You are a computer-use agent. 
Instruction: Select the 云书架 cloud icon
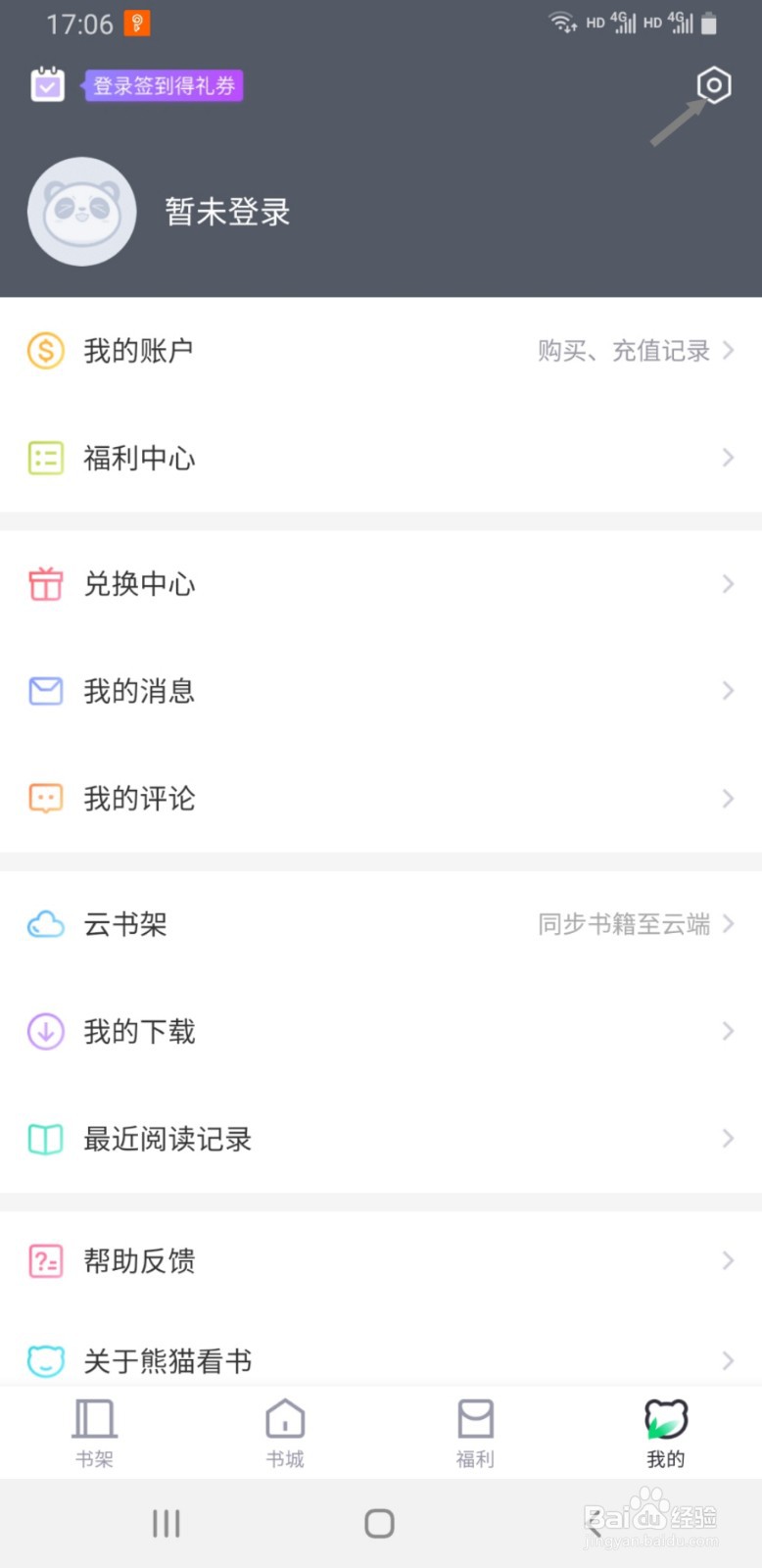(x=44, y=923)
